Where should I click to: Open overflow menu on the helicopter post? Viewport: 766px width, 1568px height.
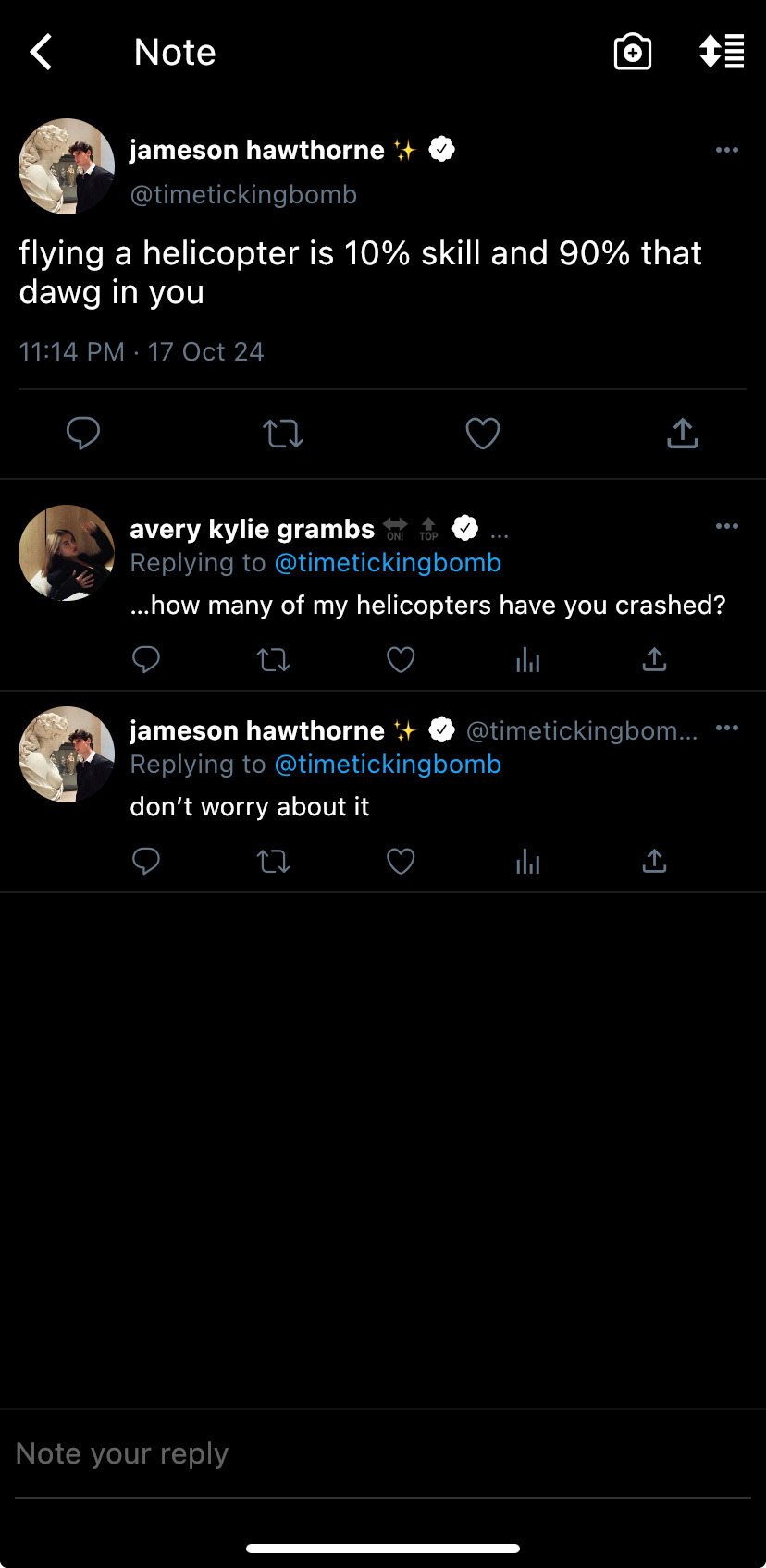click(x=727, y=150)
